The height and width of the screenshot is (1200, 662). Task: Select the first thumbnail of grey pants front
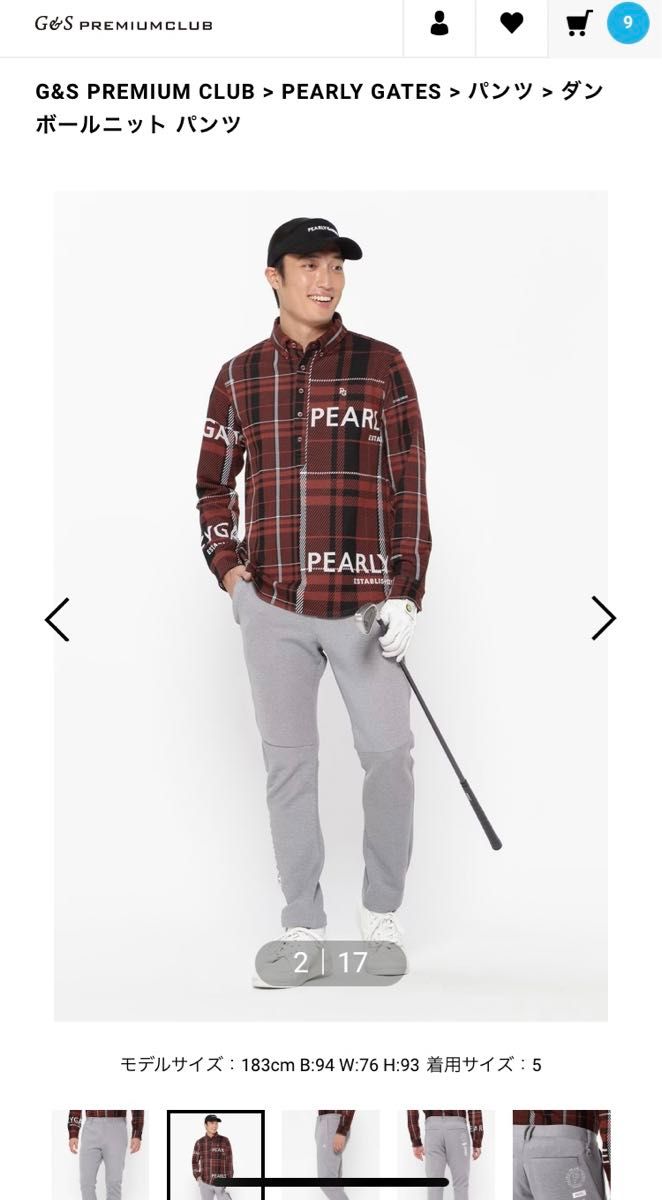[99, 1155]
